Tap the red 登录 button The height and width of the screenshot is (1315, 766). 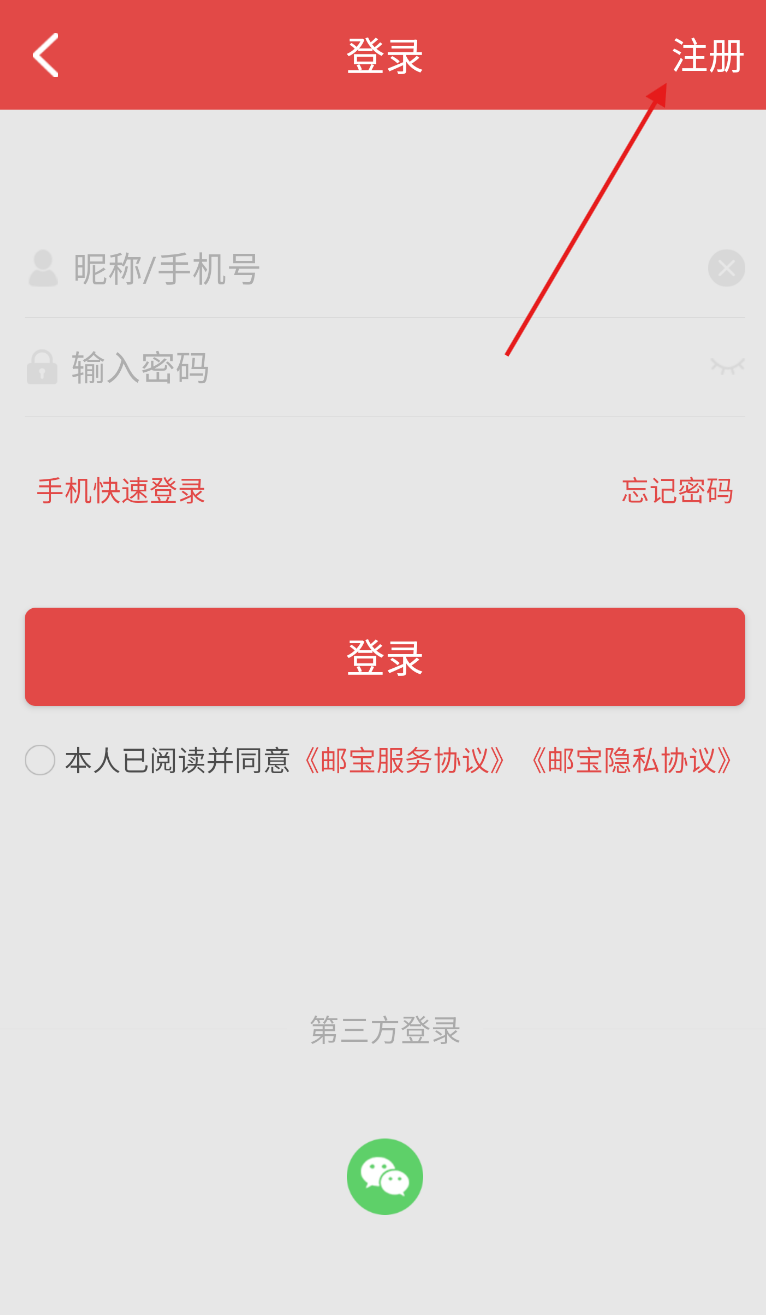point(385,657)
